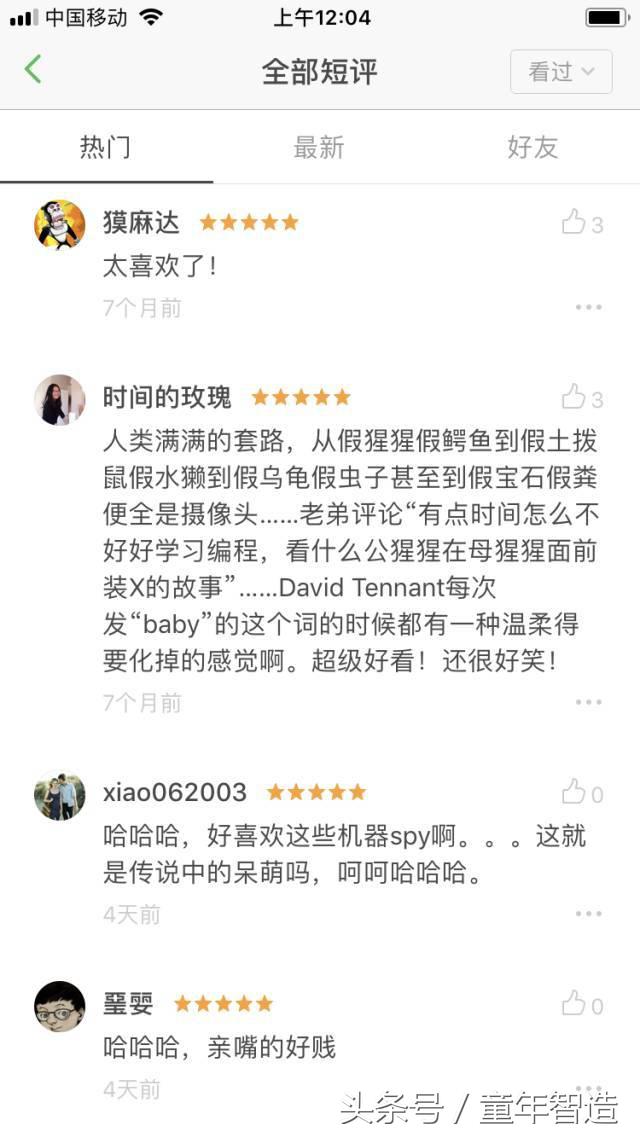Screen dimensions: 640x1138
Task: Open 獏麻达's profile avatar
Action: (x=60, y=224)
